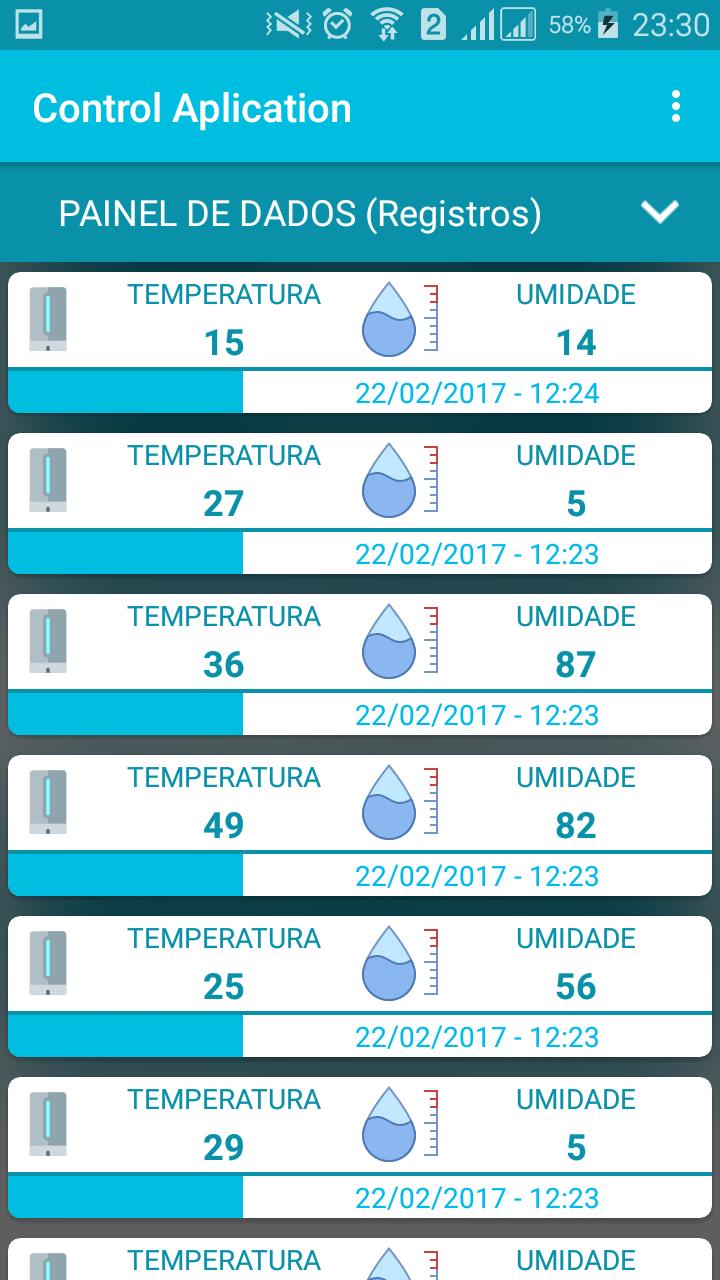
Task: Click the thermometer icon on the TEMPERATURA 36 card
Action: 48,642
